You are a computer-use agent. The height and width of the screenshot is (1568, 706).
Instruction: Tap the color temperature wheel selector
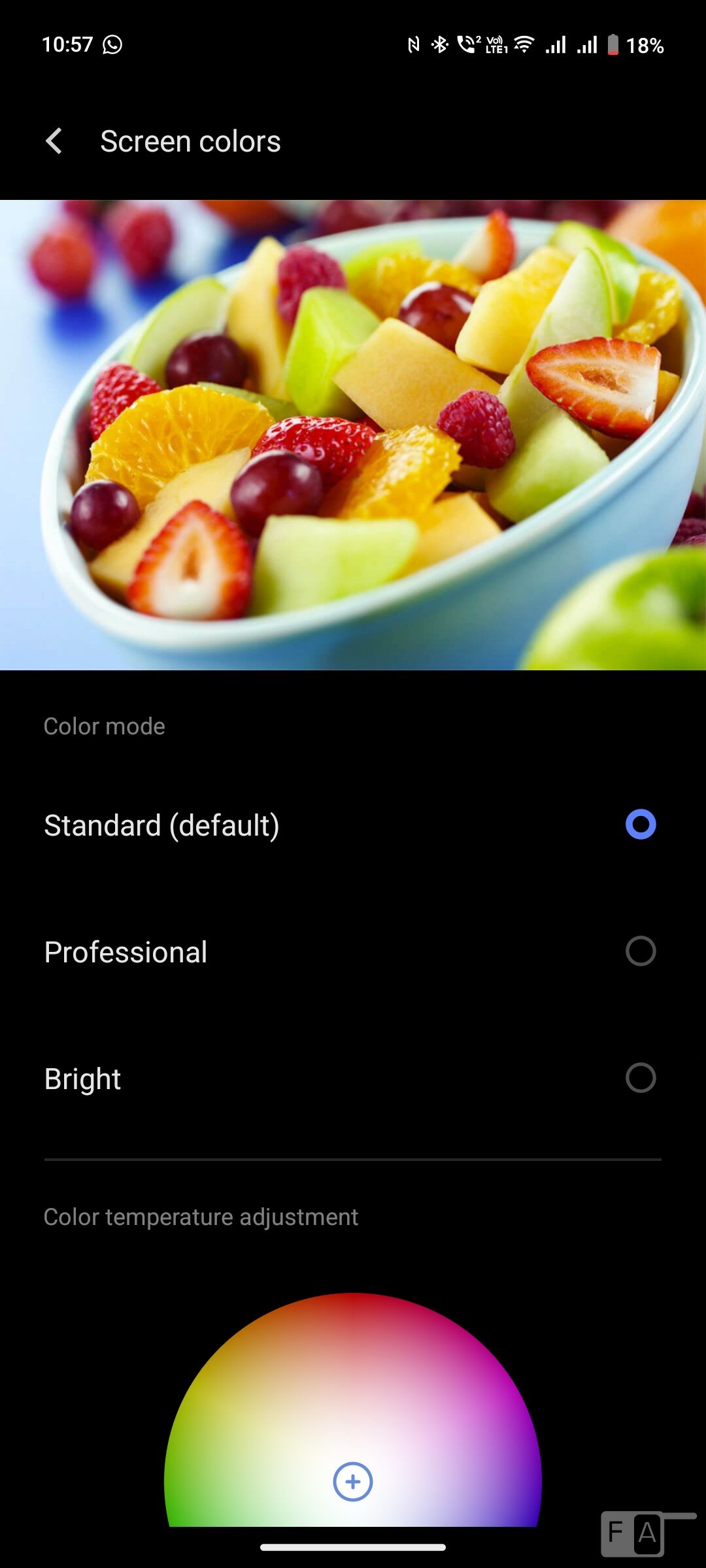click(x=353, y=1481)
